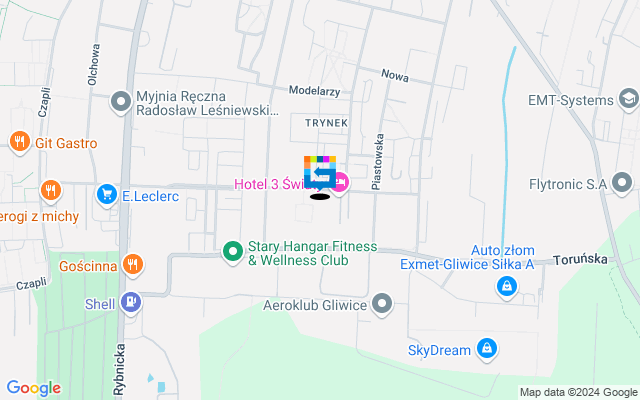Tap the SkyDream marker
This screenshot has height=400, width=640.
(486, 348)
